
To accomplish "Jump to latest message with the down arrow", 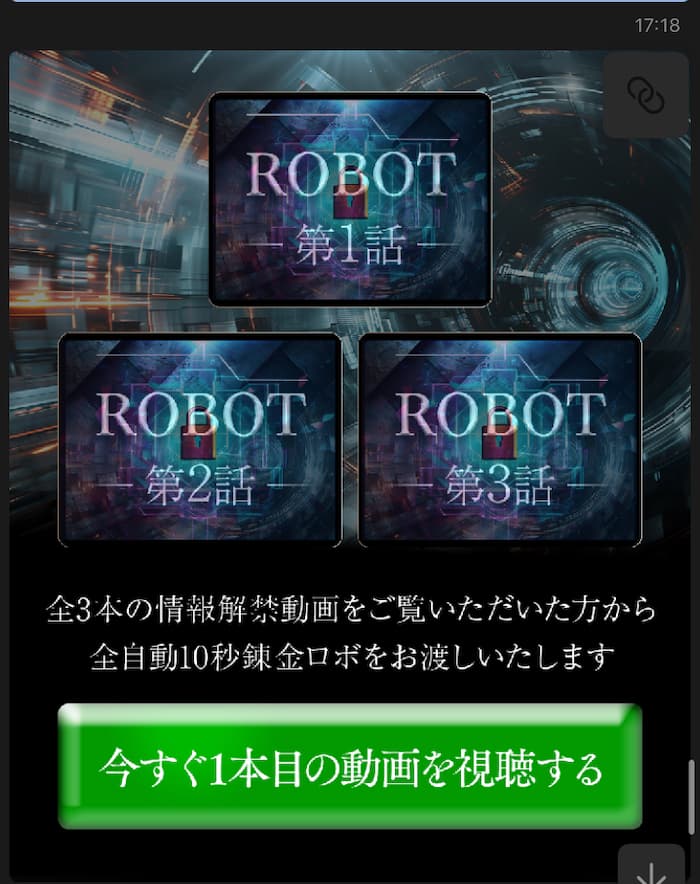I will coord(650,866).
